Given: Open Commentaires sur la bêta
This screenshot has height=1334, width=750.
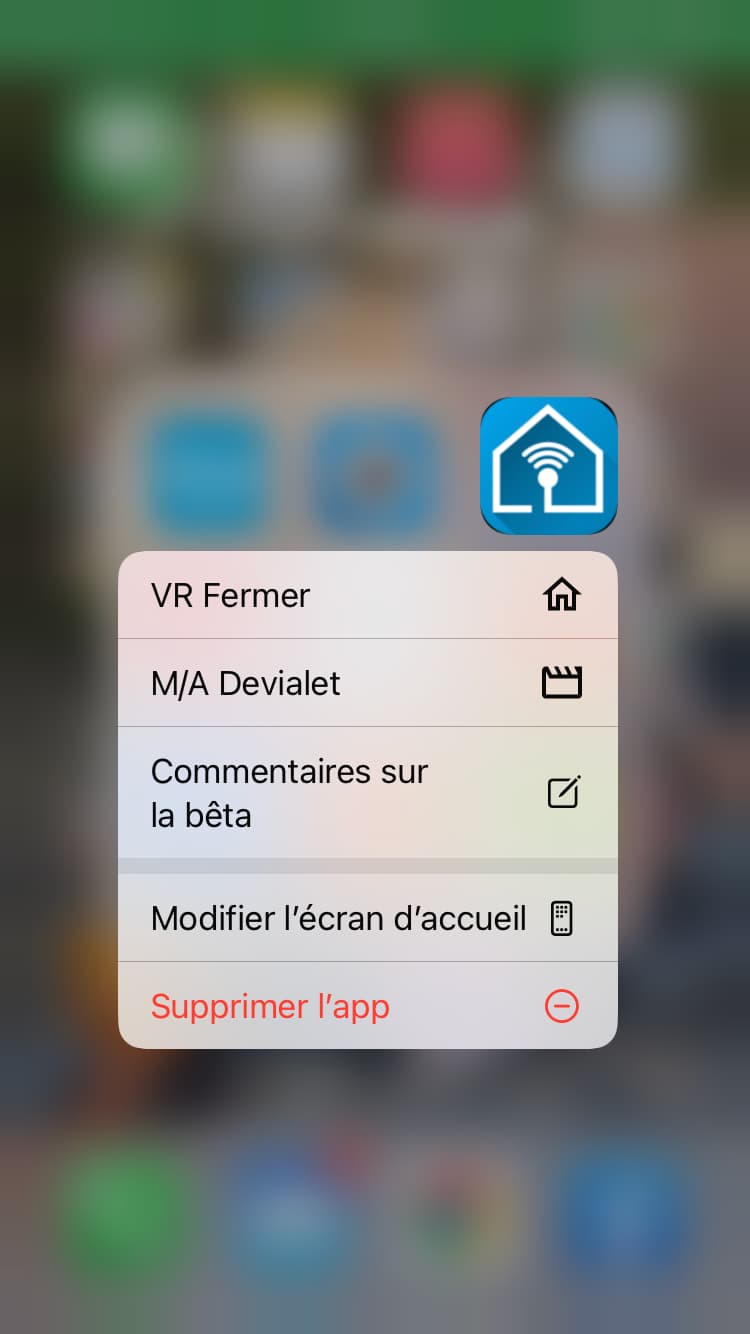Looking at the screenshot, I should pyautogui.click(x=367, y=793).
